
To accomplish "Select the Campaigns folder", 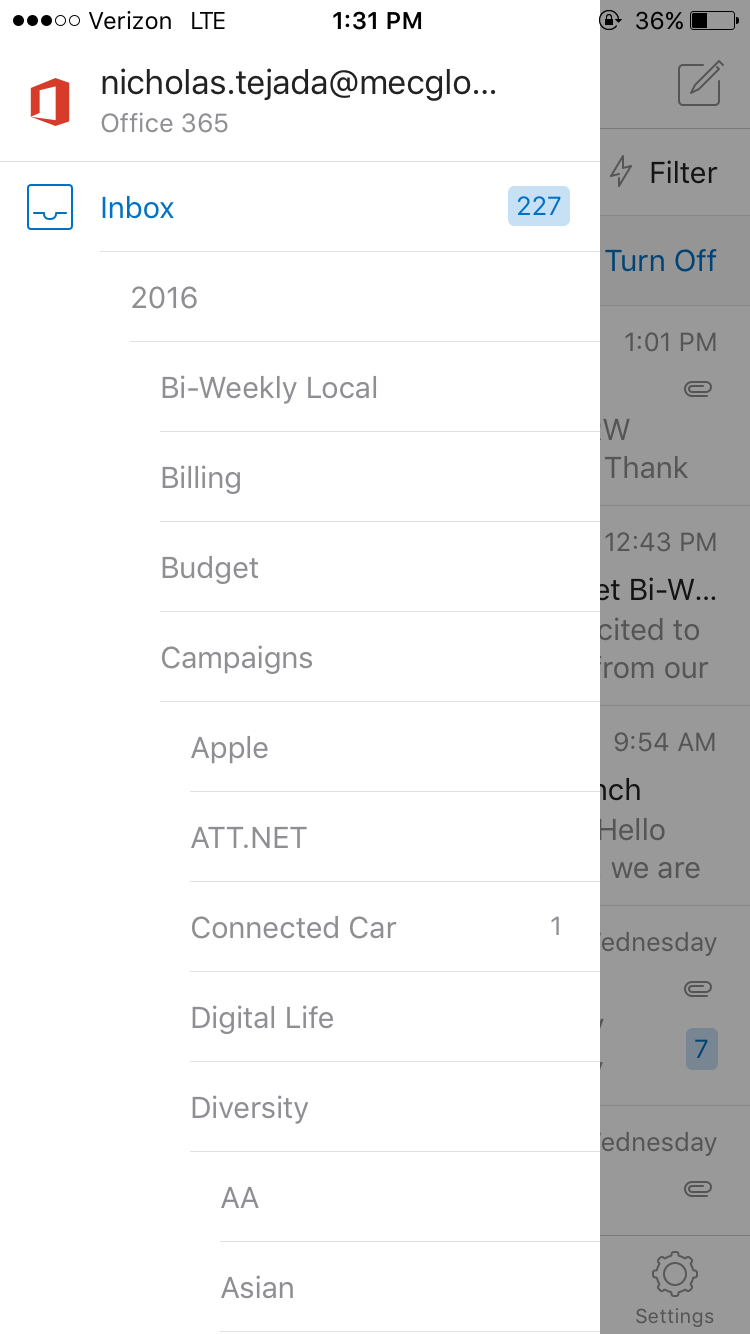I will tap(237, 658).
